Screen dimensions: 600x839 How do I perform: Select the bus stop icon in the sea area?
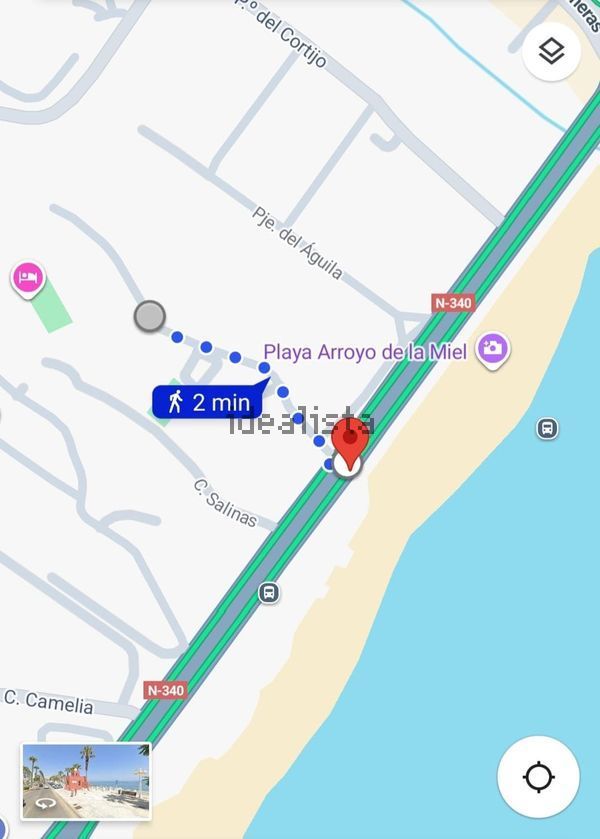547,429
